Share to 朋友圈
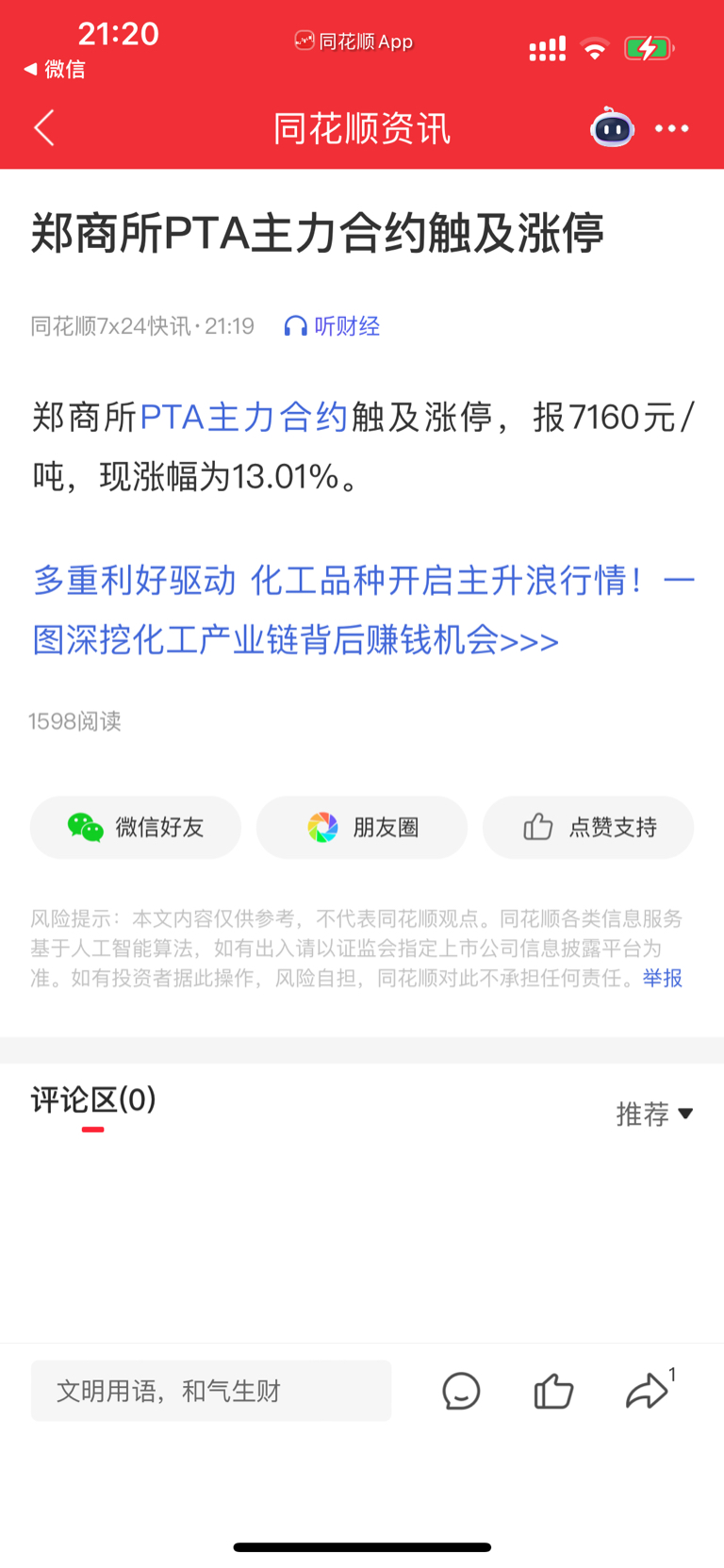This screenshot has height=1568, width=724. [x=362, y=827]
